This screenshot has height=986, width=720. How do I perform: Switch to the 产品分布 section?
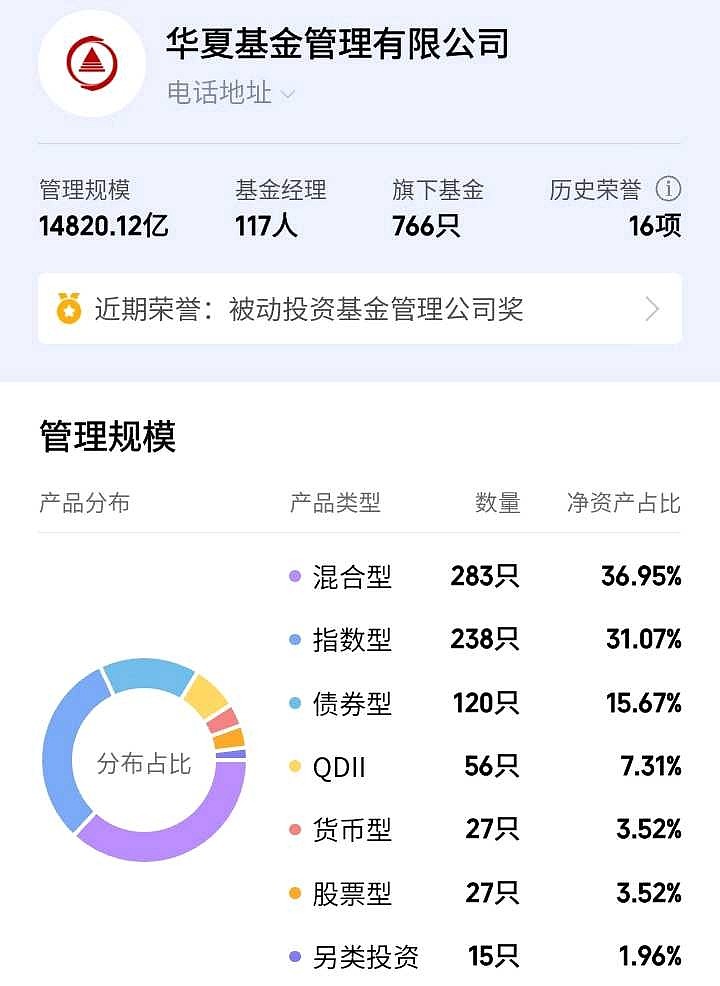83,502
